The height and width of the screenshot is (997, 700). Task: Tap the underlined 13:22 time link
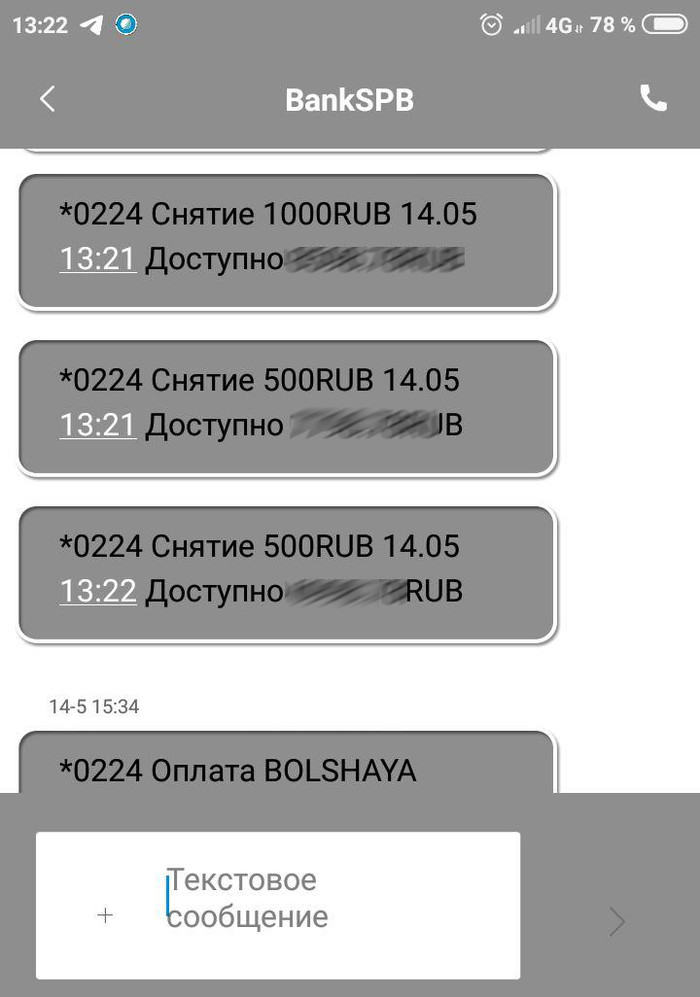pyautogui.click(x=98, y=591)
